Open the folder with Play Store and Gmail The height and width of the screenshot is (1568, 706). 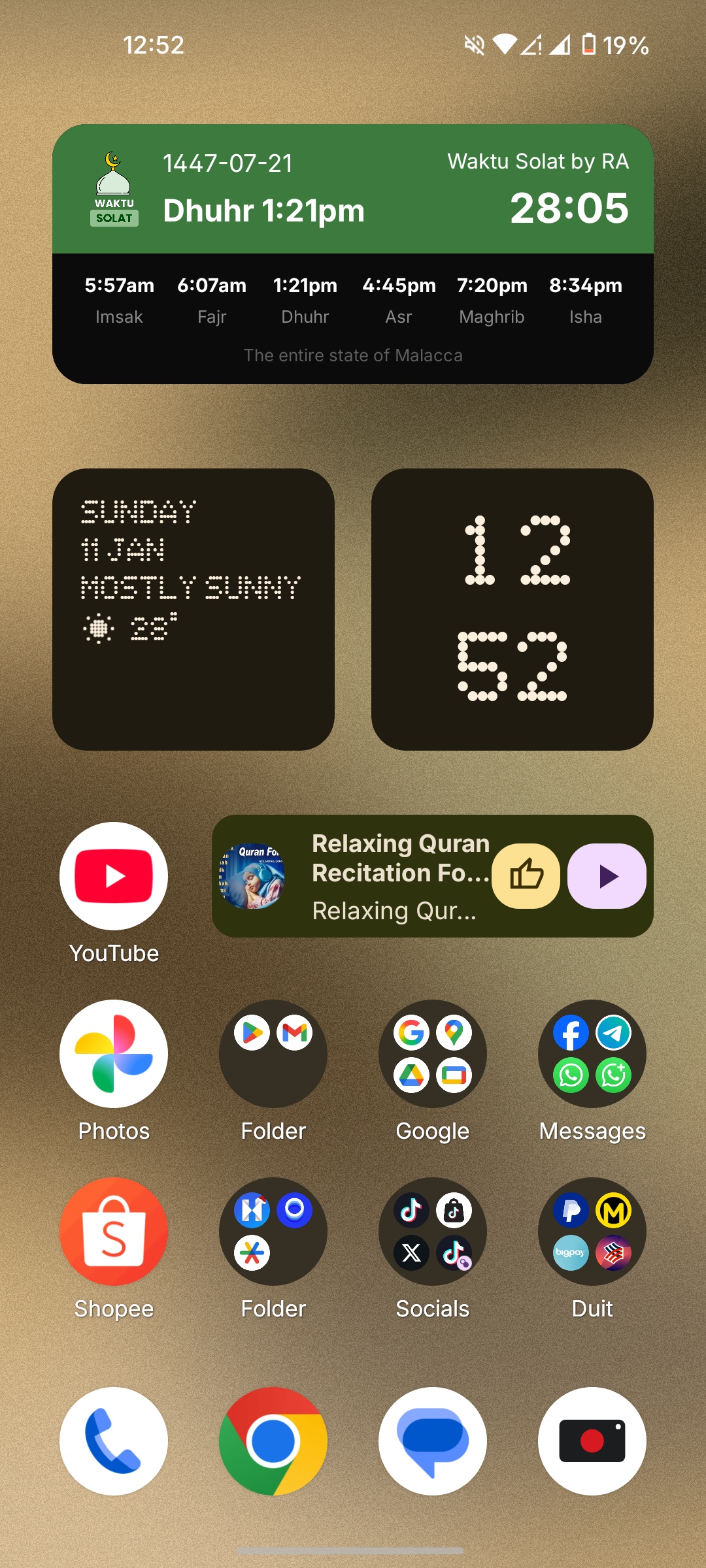pyautogui.click(x=273, y=1054)
